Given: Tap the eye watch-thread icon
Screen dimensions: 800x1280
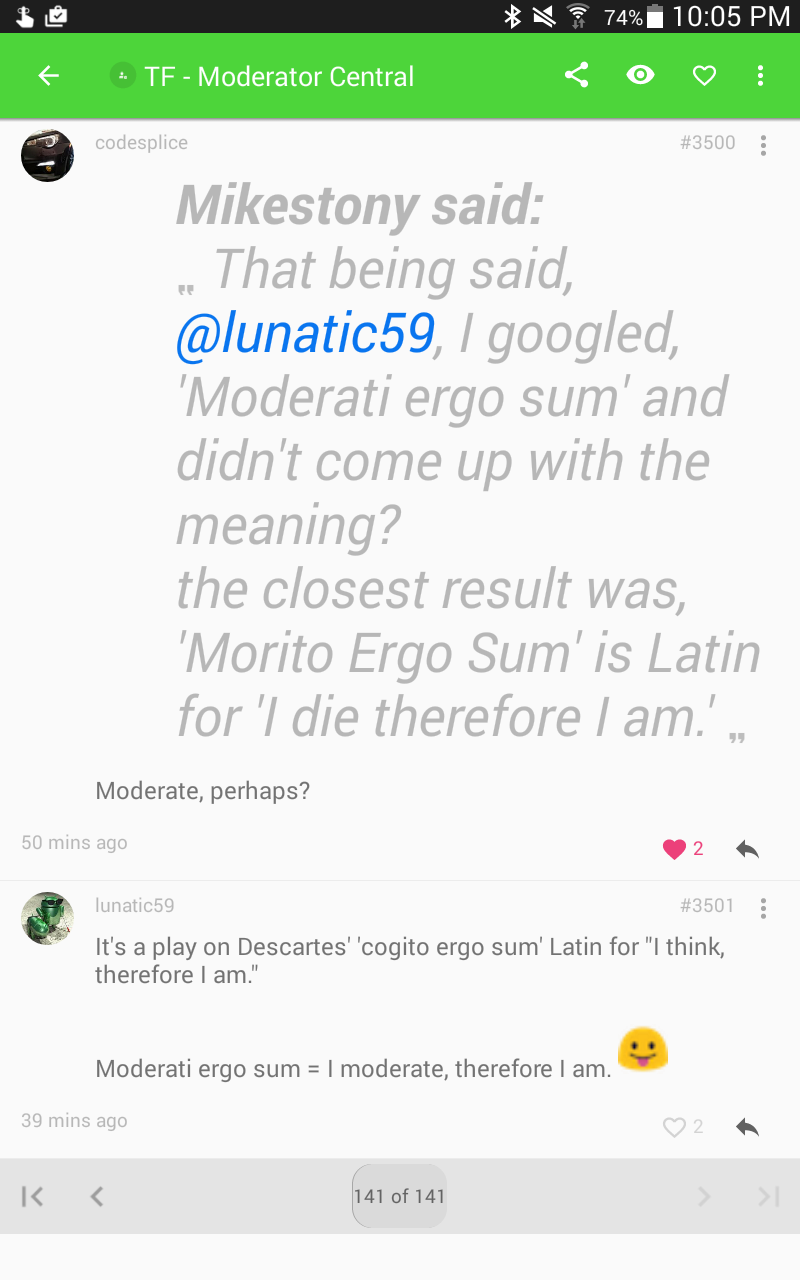Looking at the screenshot, I should point(641,76).
